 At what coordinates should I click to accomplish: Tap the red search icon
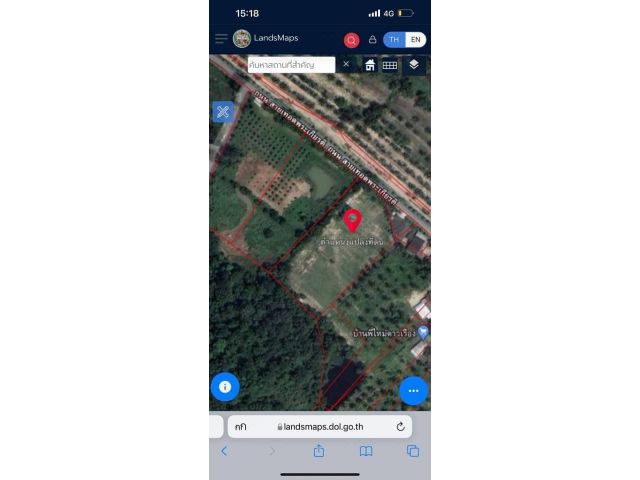(x=352, y=40)
